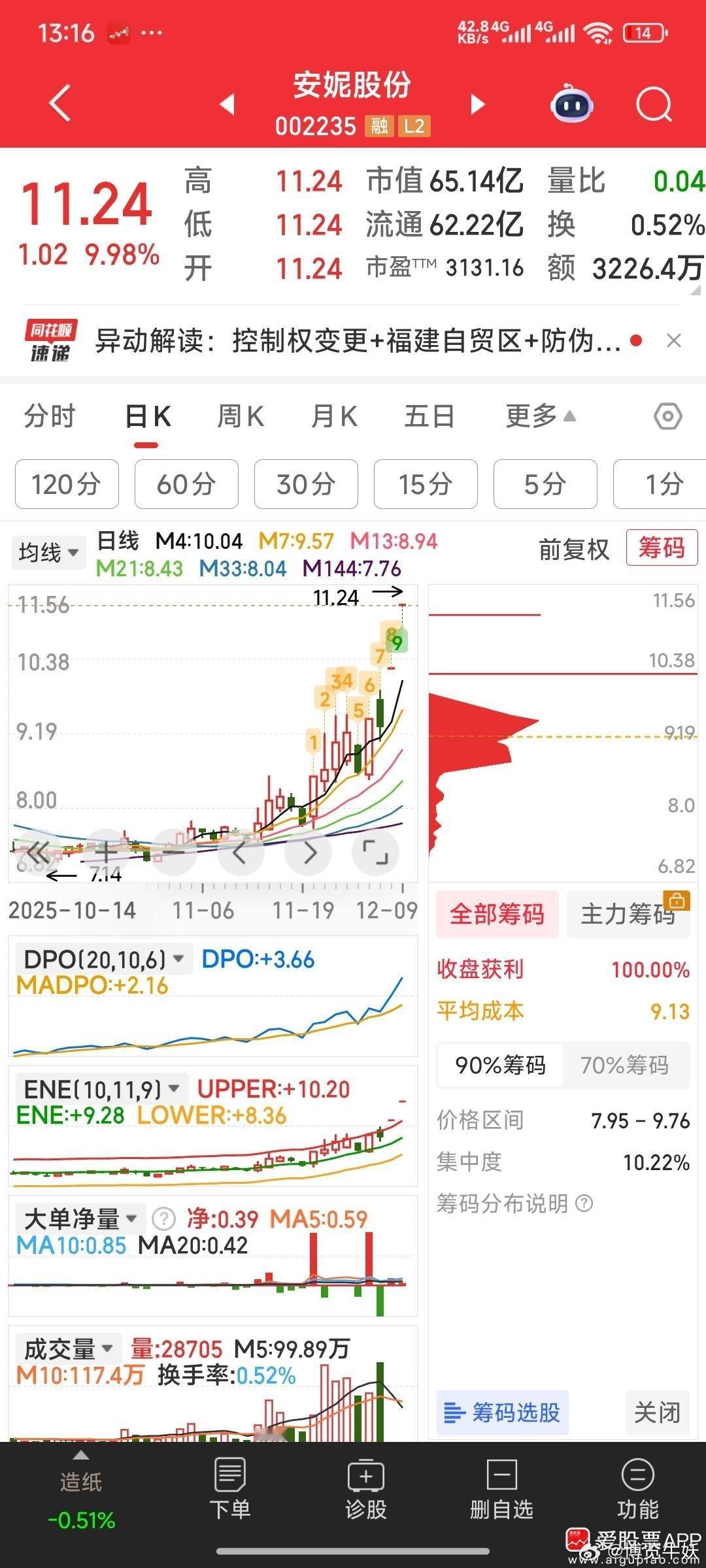Choose the 15分 period chip
Viewport: 706px width, 1568px height.
click(x=426, y=484)
